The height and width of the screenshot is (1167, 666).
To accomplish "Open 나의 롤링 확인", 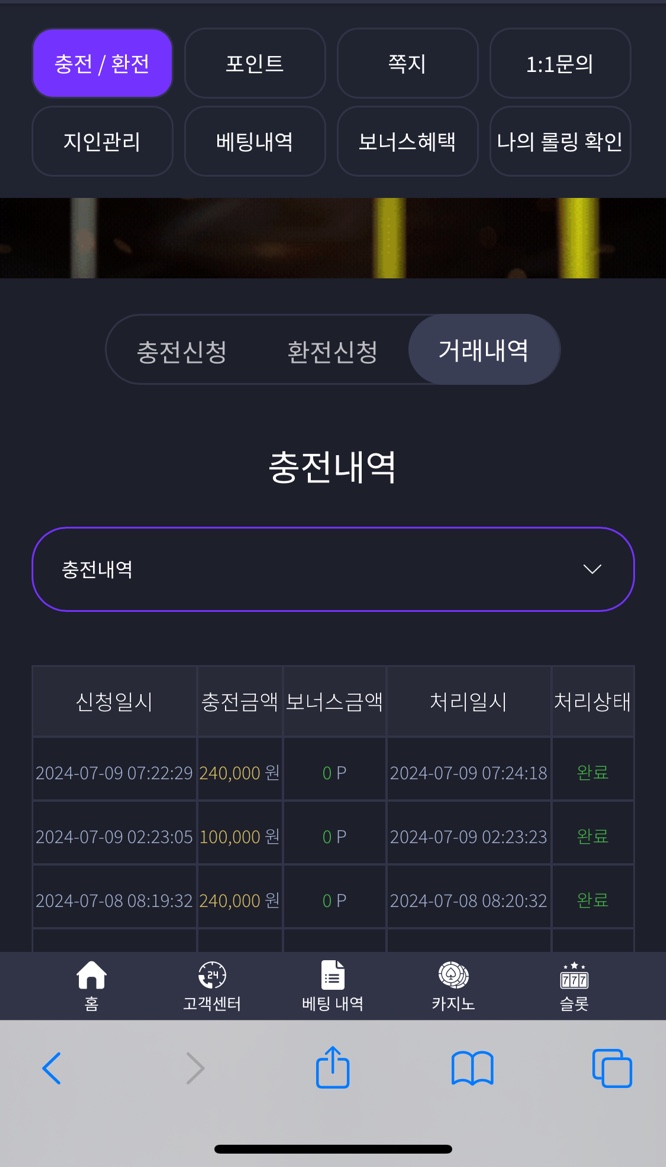I will pos(560,141).
